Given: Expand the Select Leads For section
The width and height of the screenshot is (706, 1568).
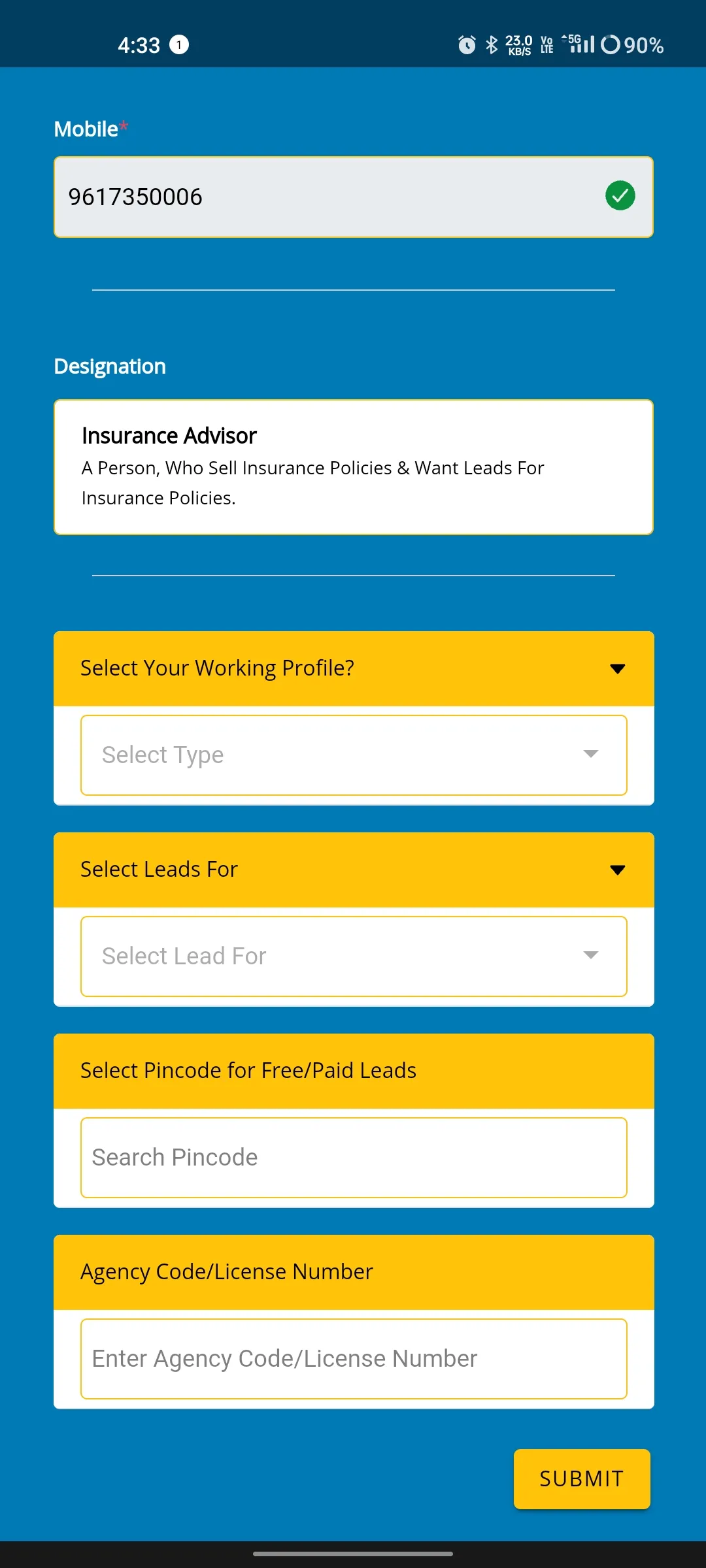Looking at the screenshot, I should [354, 869].
